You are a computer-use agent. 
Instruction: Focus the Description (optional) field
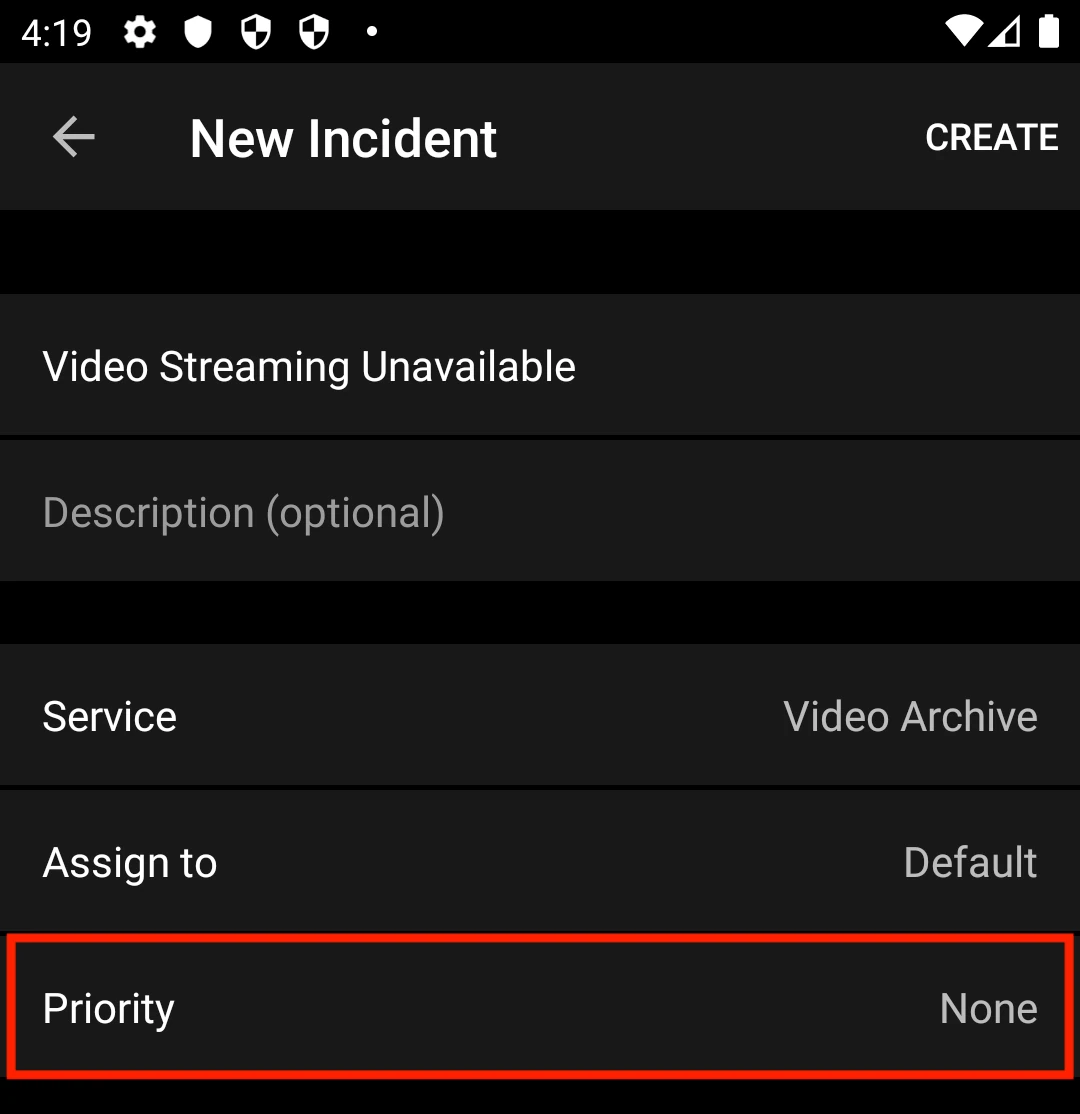(x=540, y=513)
